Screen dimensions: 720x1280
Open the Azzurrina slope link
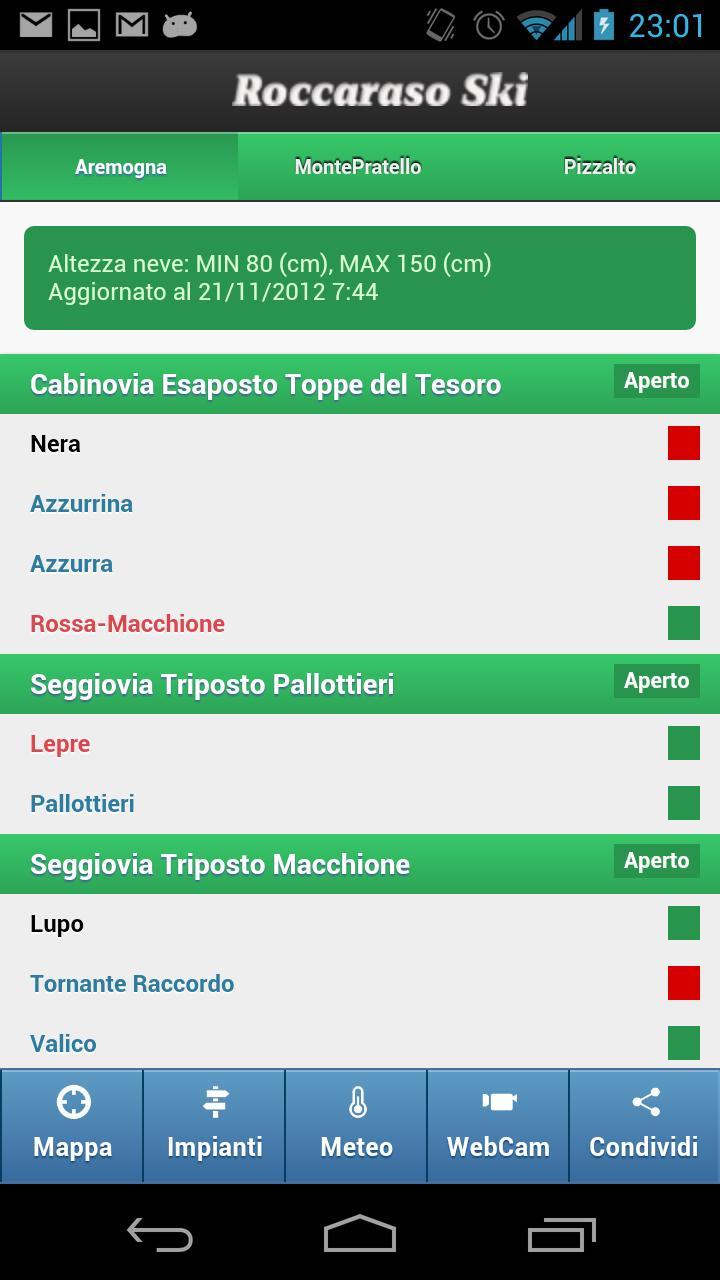click(x=82, y=503)
